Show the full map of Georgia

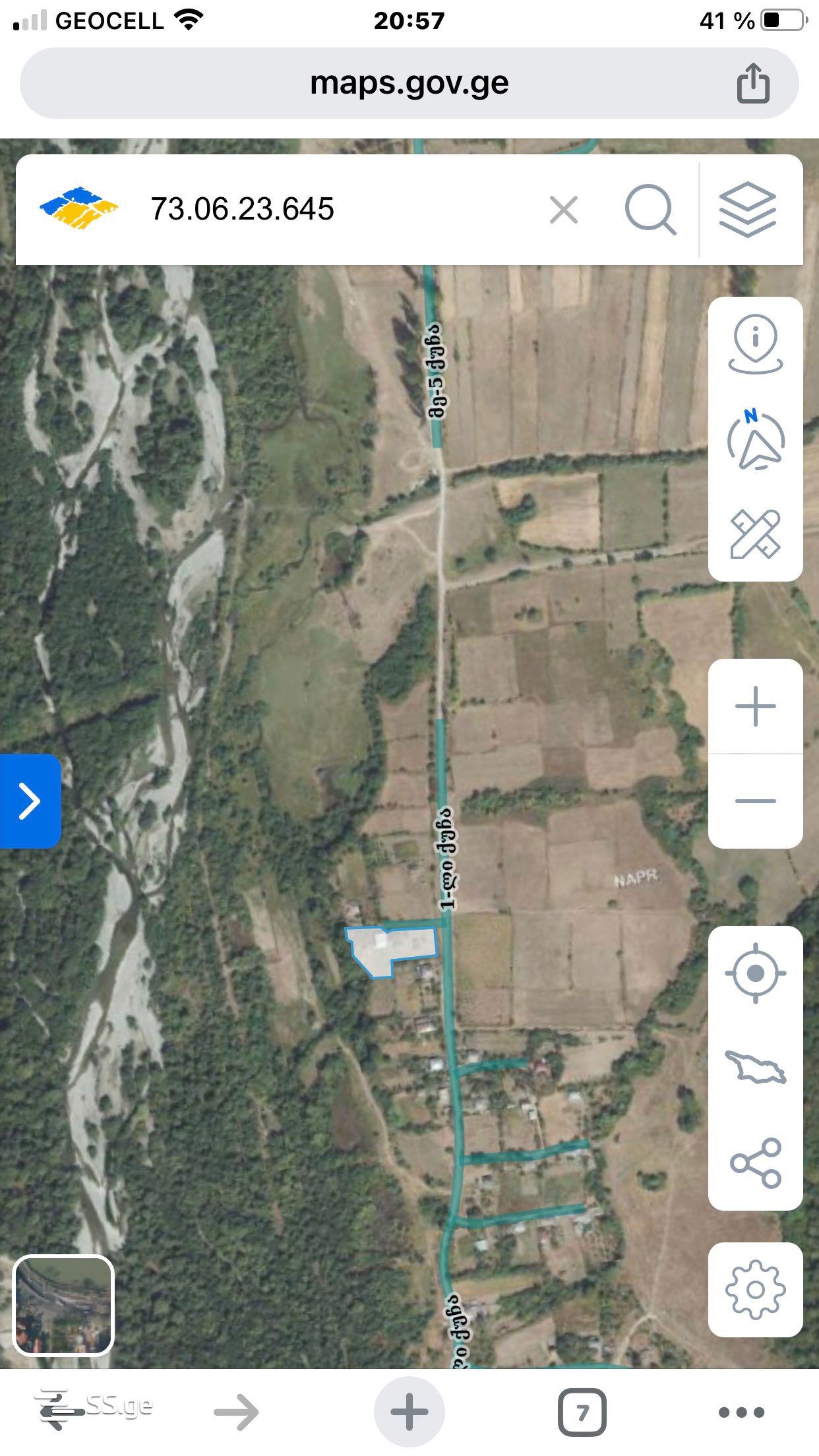(x=755, y=1068)
